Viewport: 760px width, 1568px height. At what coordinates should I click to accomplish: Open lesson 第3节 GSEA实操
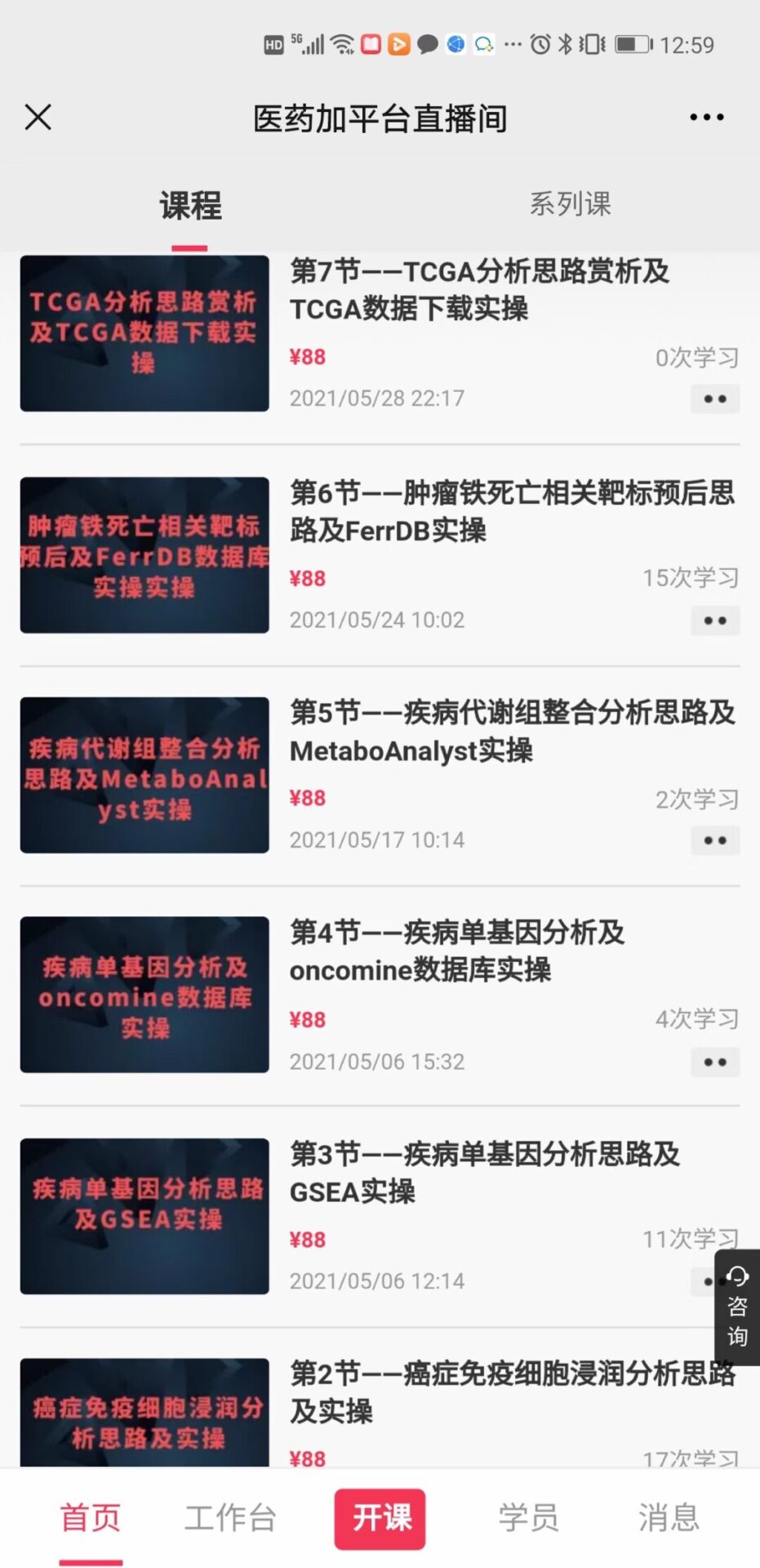pyautogui.click(x=484, y=1172)
